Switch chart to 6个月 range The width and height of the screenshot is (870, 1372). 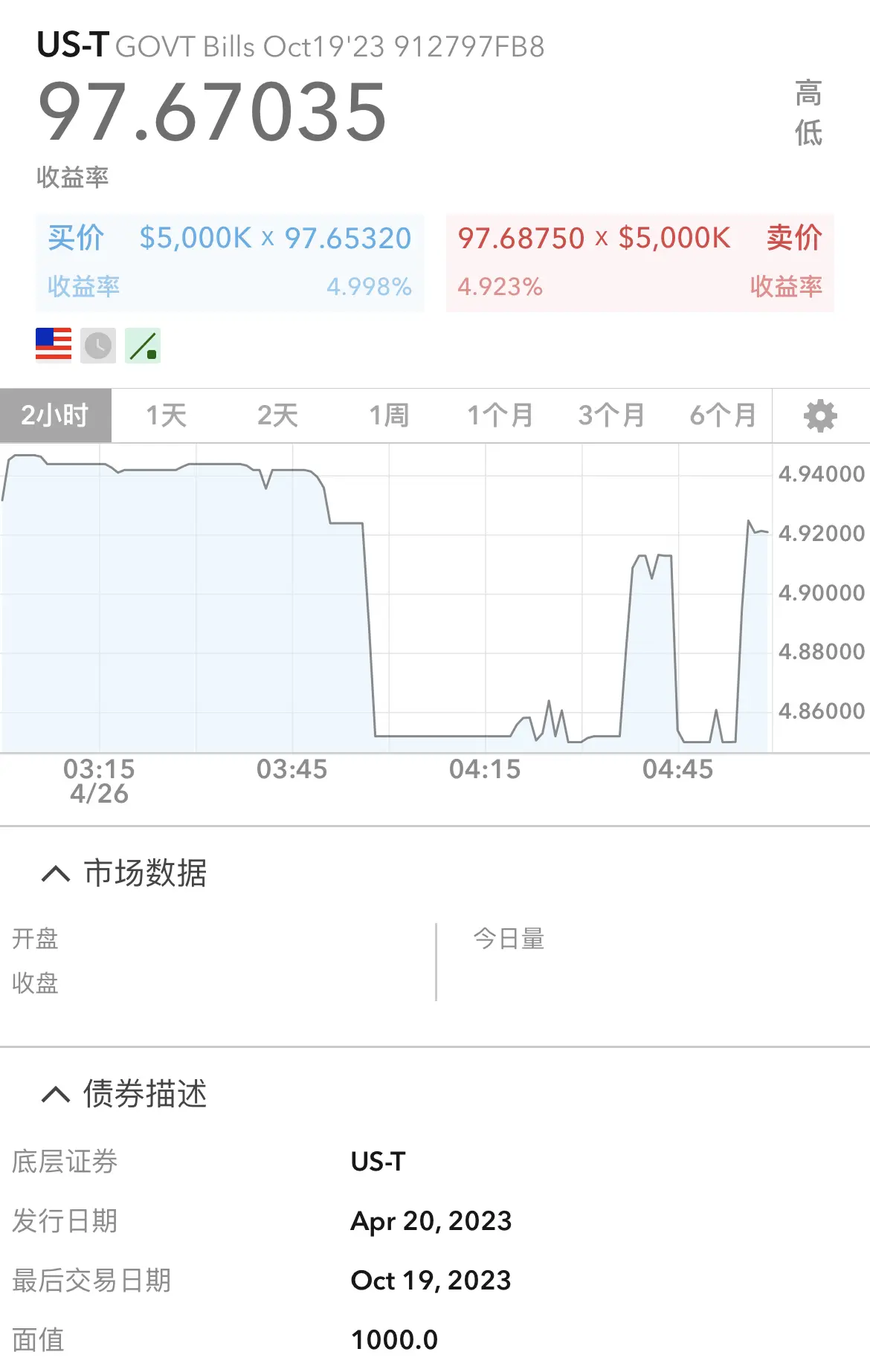[723, 415]
